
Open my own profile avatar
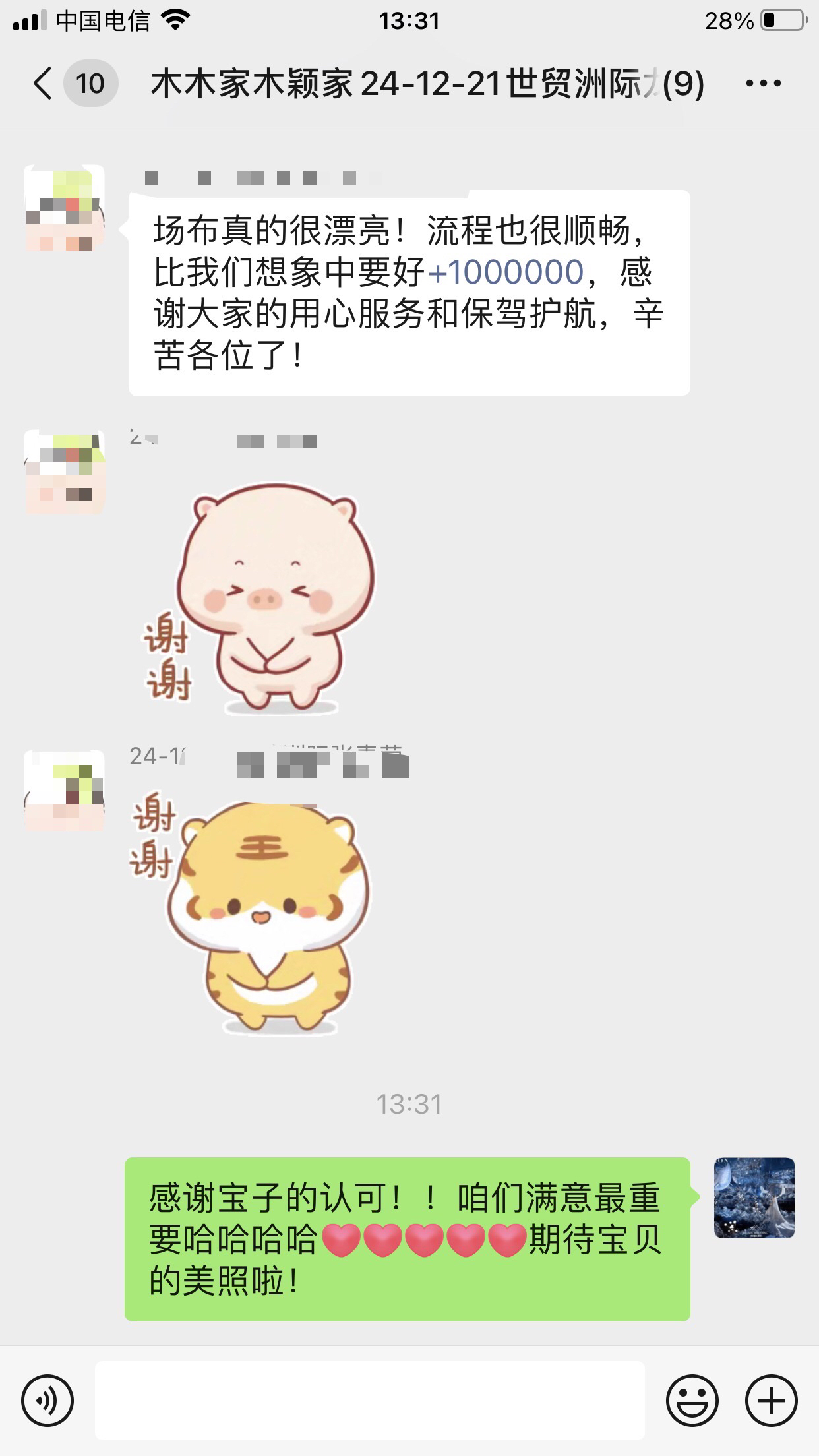[x=754, y=1198]
